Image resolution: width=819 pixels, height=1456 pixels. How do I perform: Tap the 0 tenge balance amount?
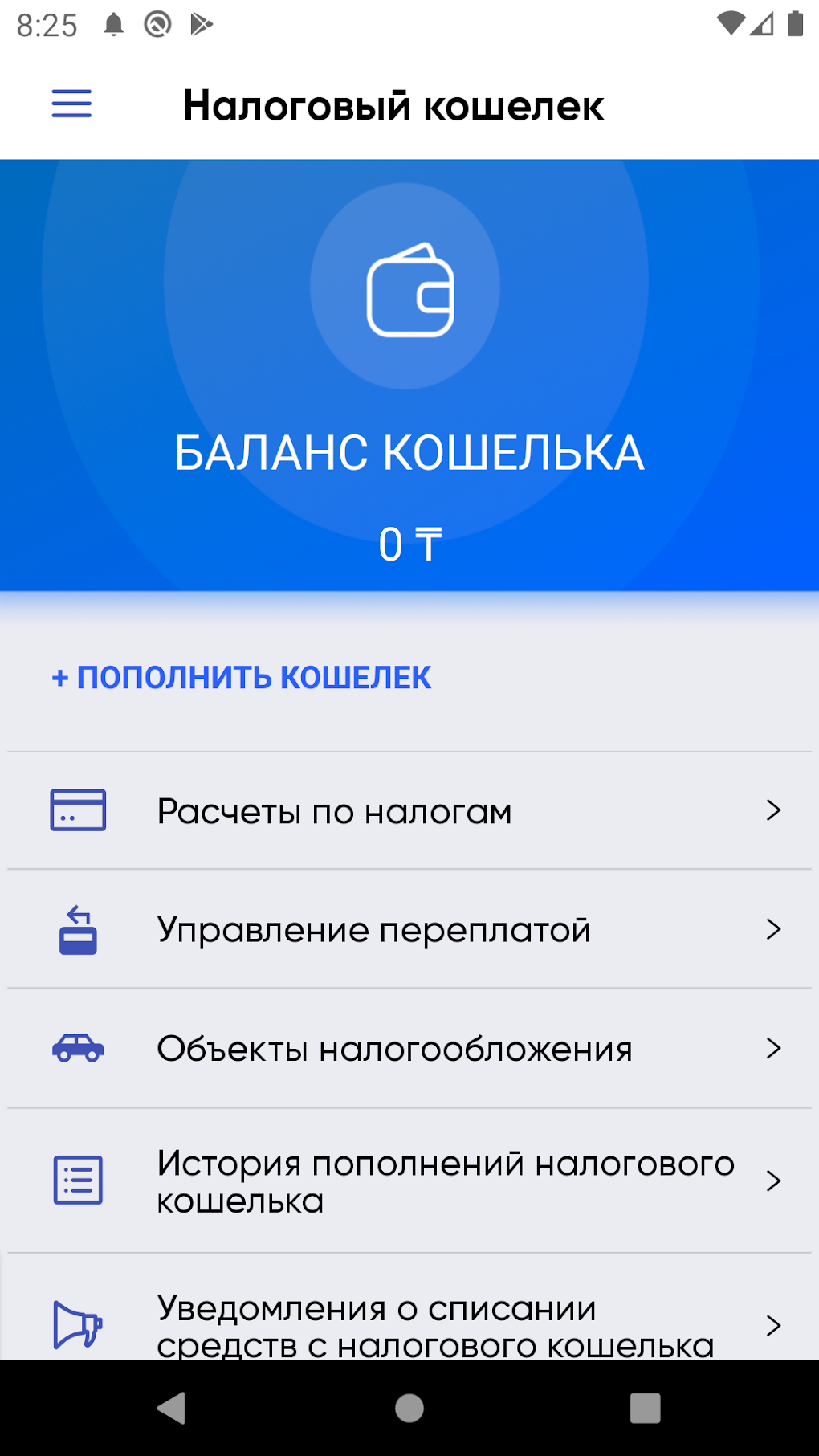(410, 544)
